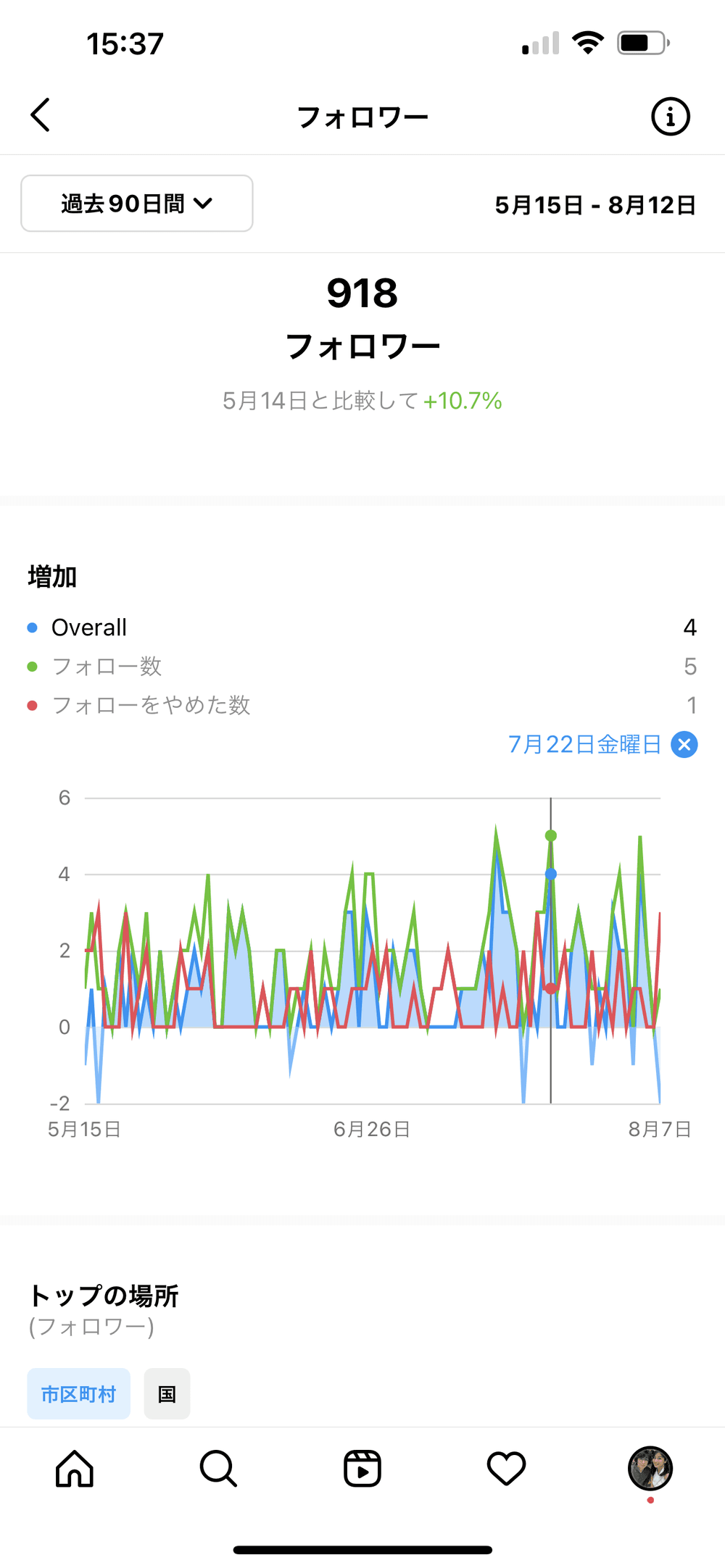725x1568 pixels.
Task: Switch to the 国 location chip
Action: (167, 1393)
